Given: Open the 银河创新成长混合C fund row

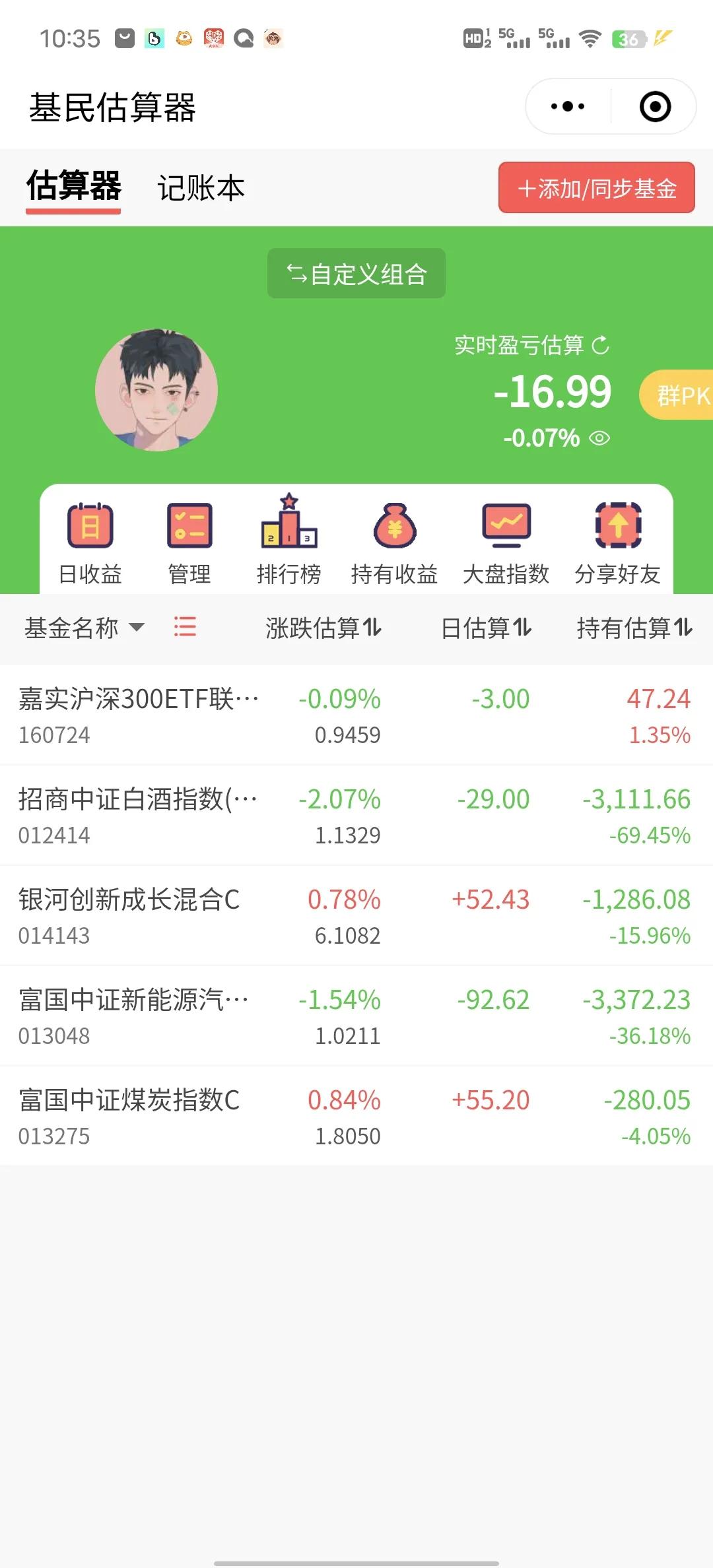Looking at the screenshot, I should coord(356,916).
